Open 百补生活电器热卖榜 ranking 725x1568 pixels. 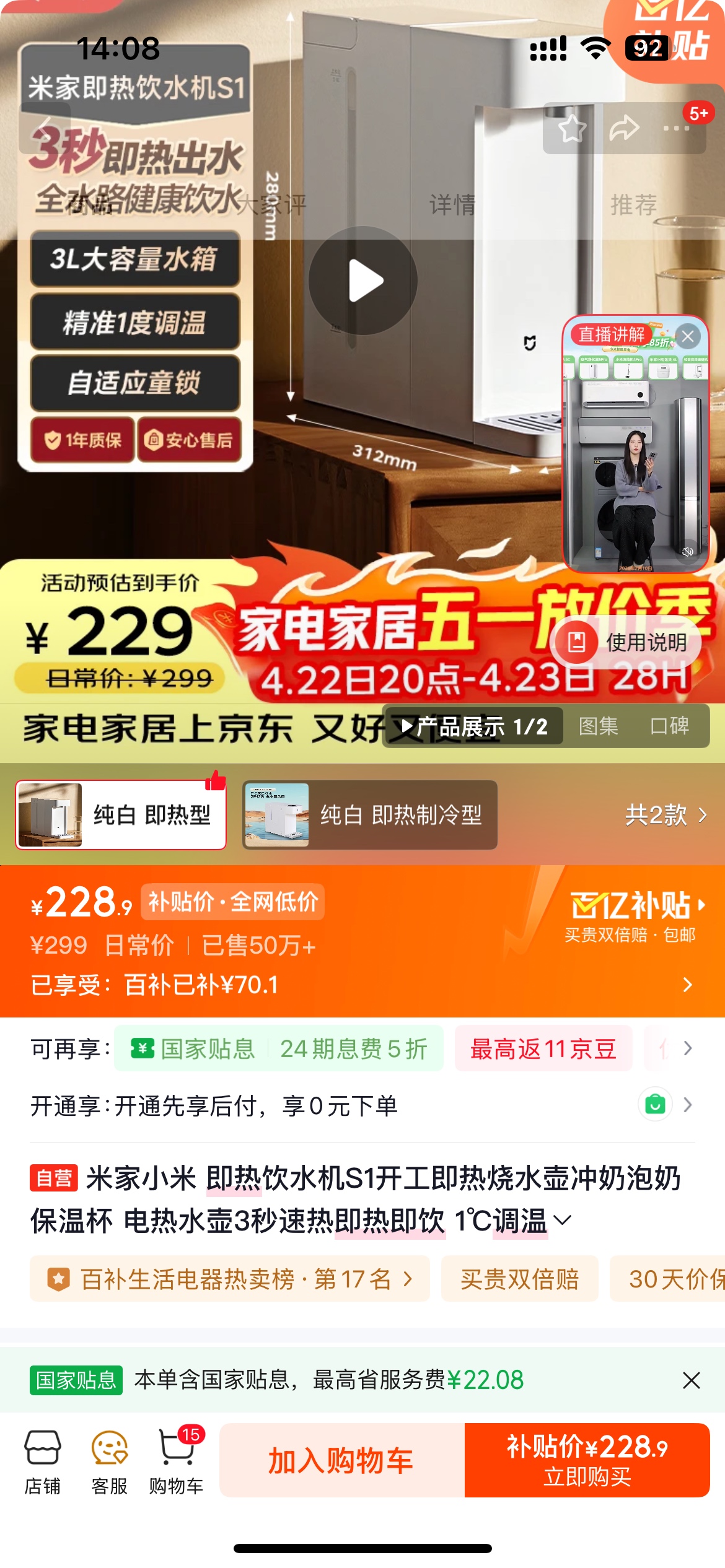click(x=230, y=1279)
